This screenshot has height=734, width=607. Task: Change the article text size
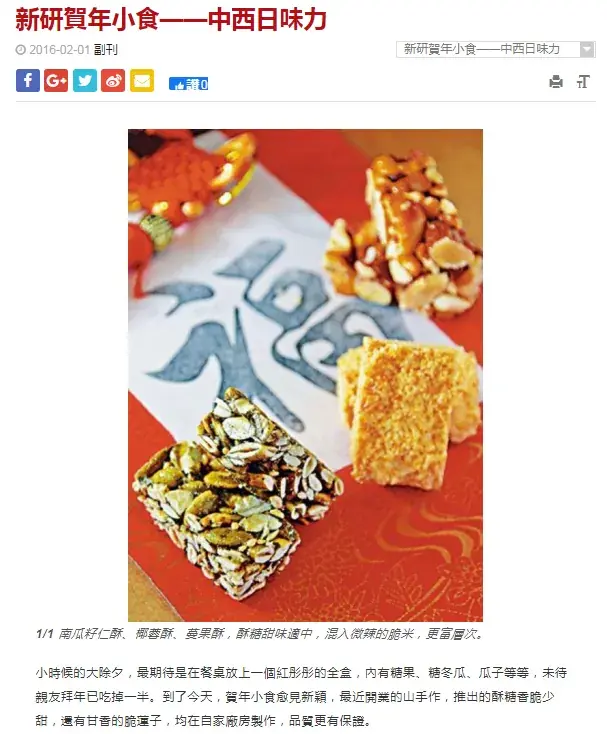[x=584, y=82]
